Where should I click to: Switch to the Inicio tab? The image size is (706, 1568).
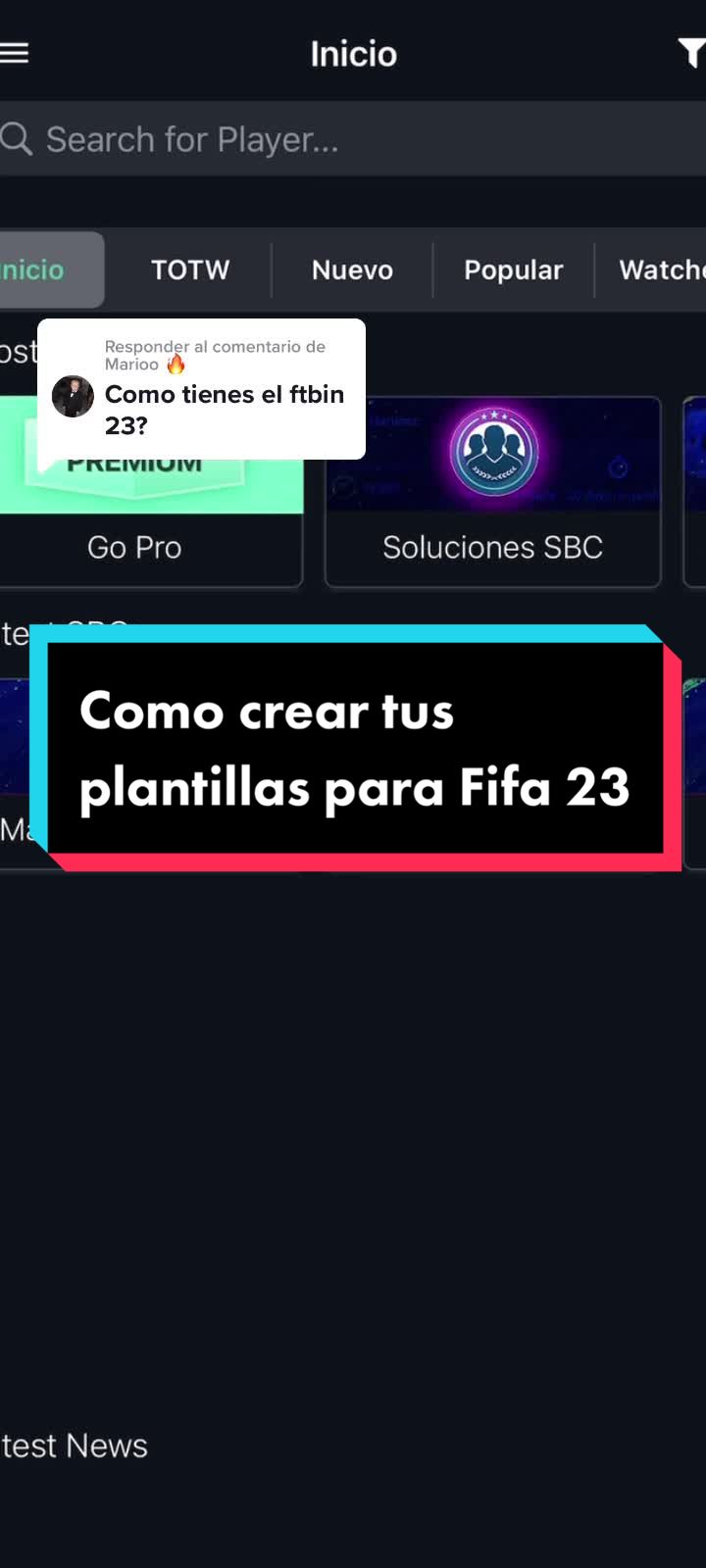(39, 269)
